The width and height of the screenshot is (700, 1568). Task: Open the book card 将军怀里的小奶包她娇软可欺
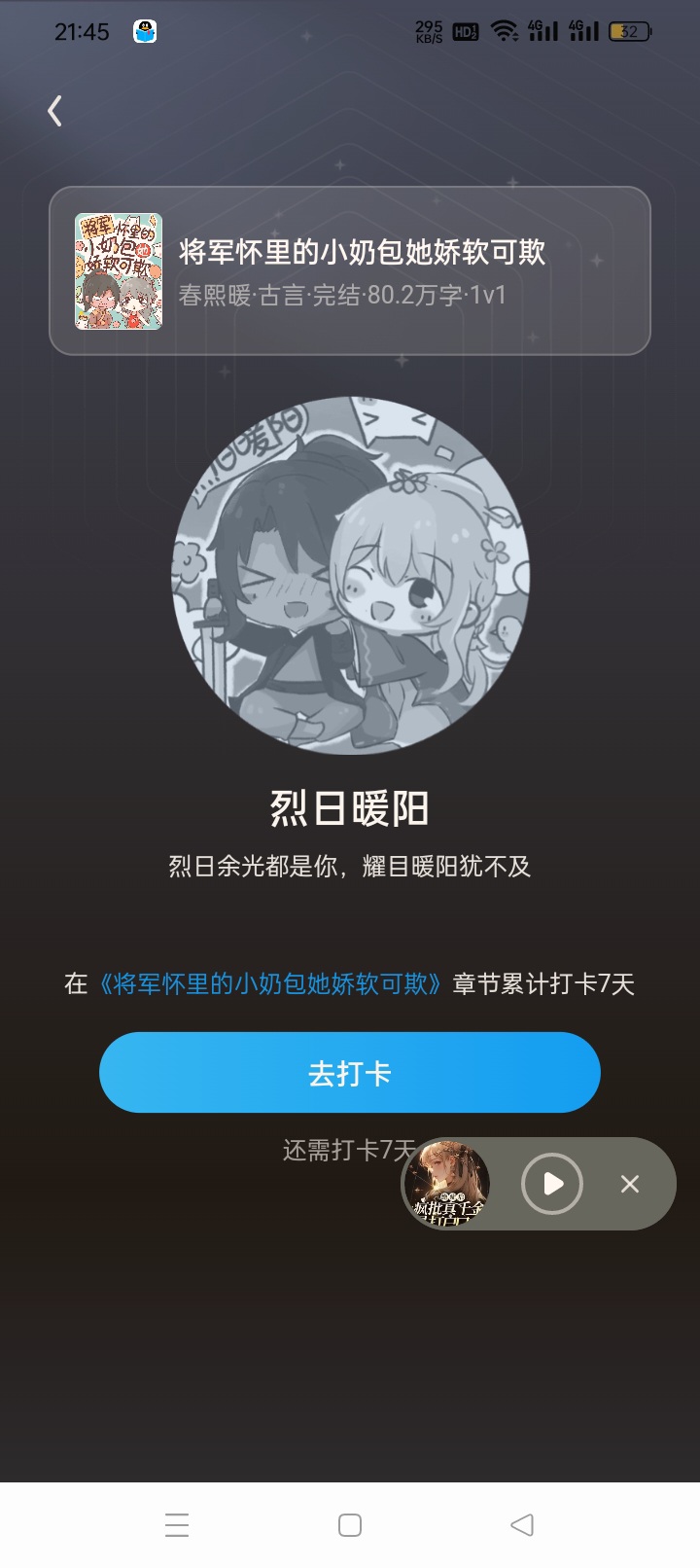[350, 270]
